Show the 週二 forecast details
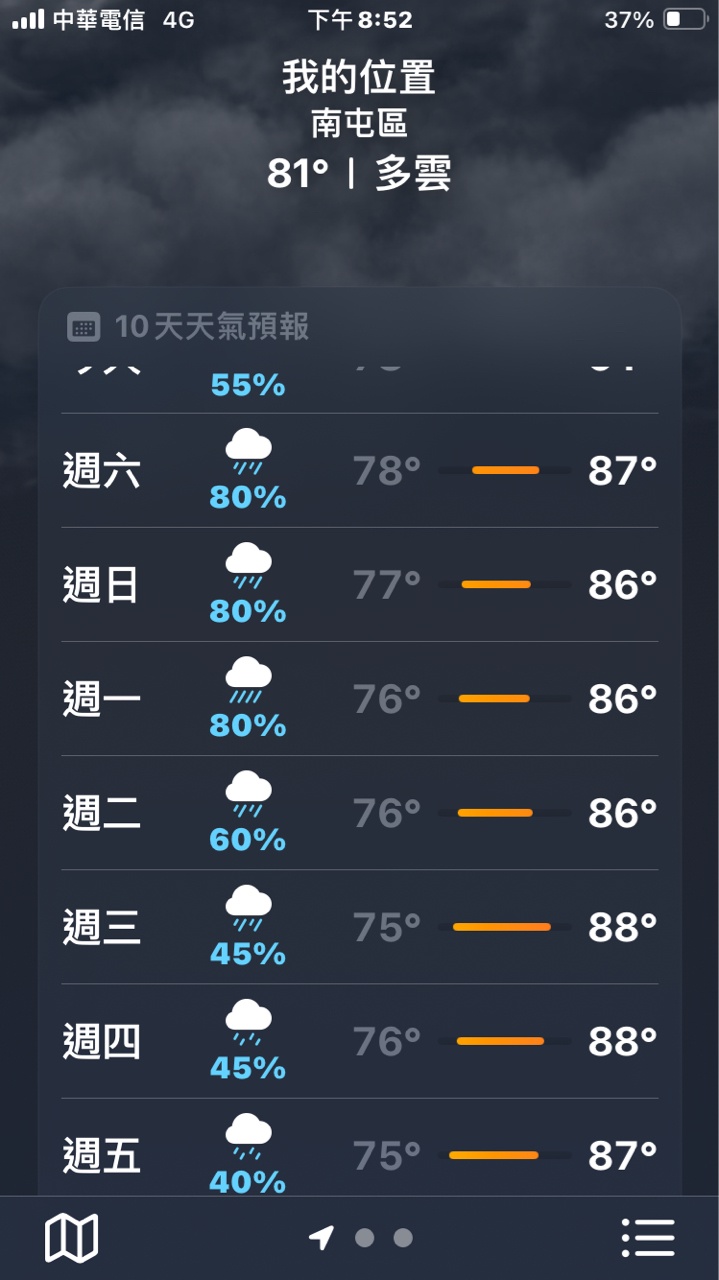Image resolution: width=719 pixels, height=1280 pixels. [360, 813]
